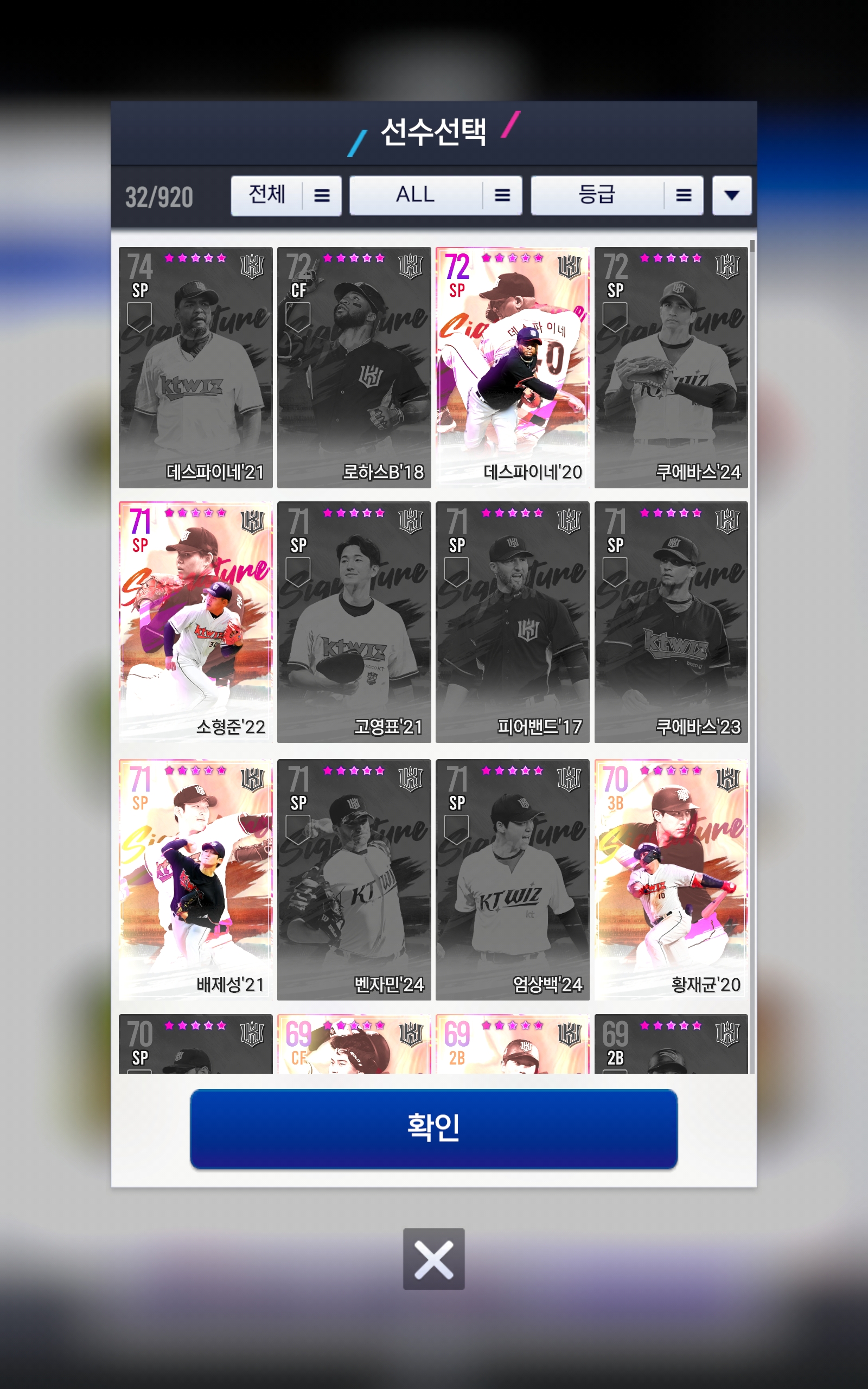868x1389 pixels.
Task: Select the 쿠에바스'24 player card
Action: pyautogui.click(x=671, y=367)
